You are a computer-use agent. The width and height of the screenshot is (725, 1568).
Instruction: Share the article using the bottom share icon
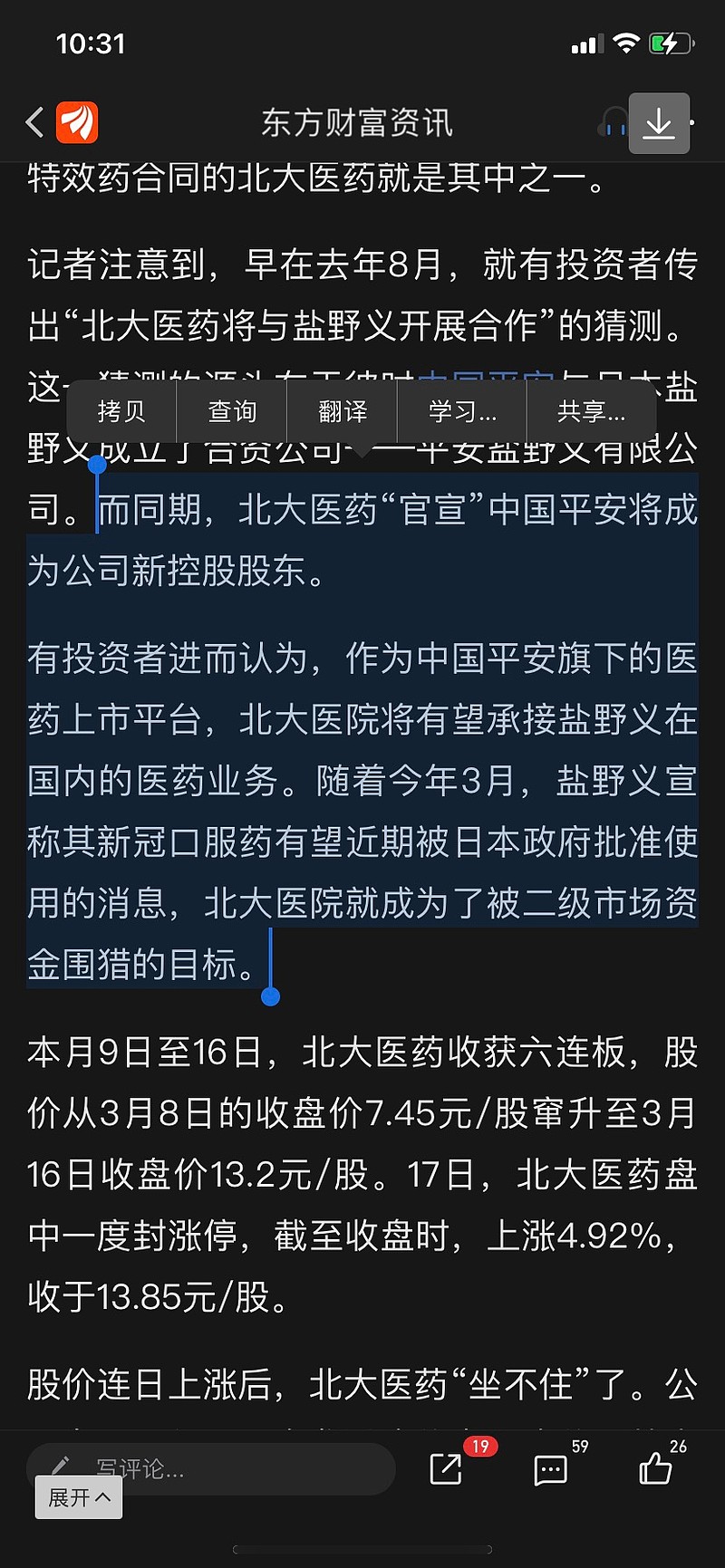(x=446, y=1468)
